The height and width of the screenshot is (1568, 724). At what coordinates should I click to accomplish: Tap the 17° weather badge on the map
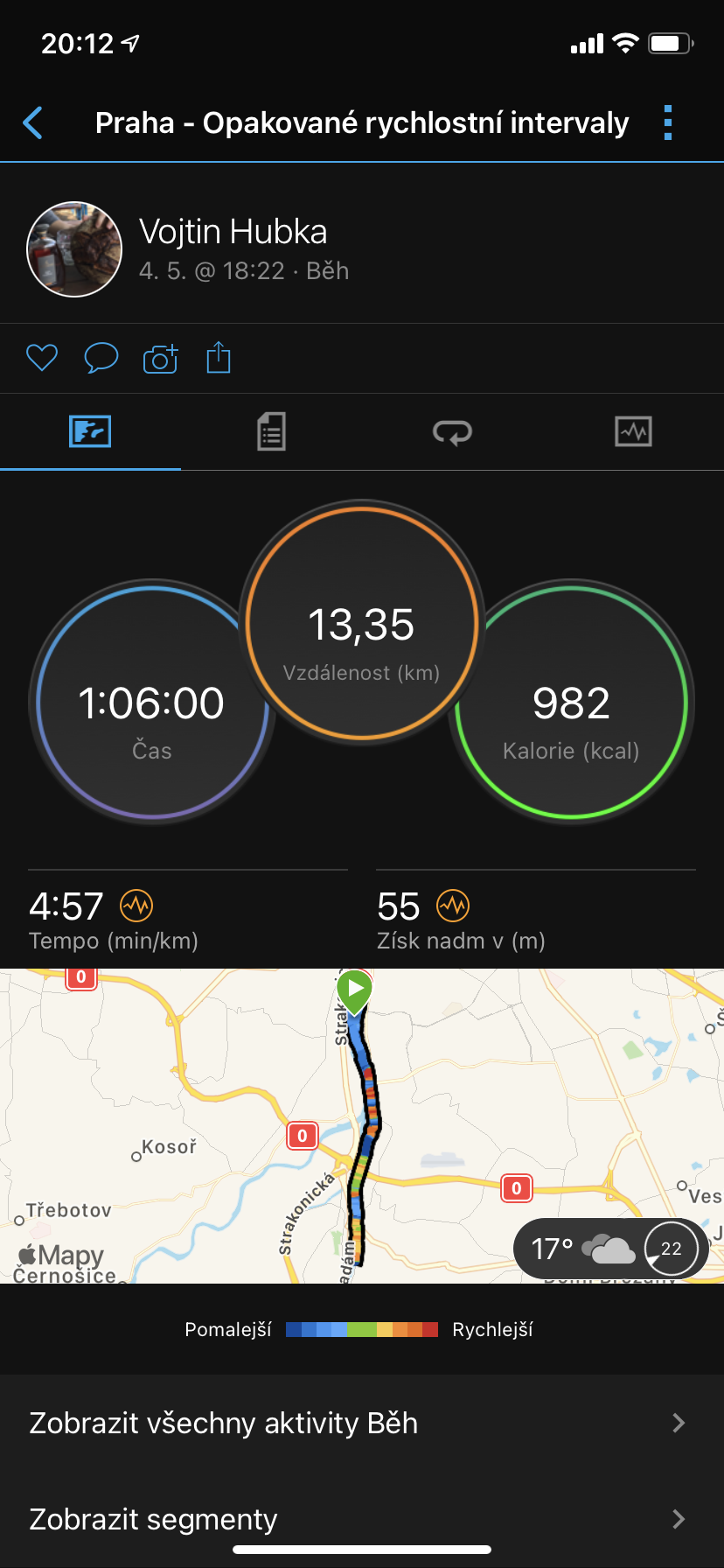pyautogui.click(x=611, y=1249)
